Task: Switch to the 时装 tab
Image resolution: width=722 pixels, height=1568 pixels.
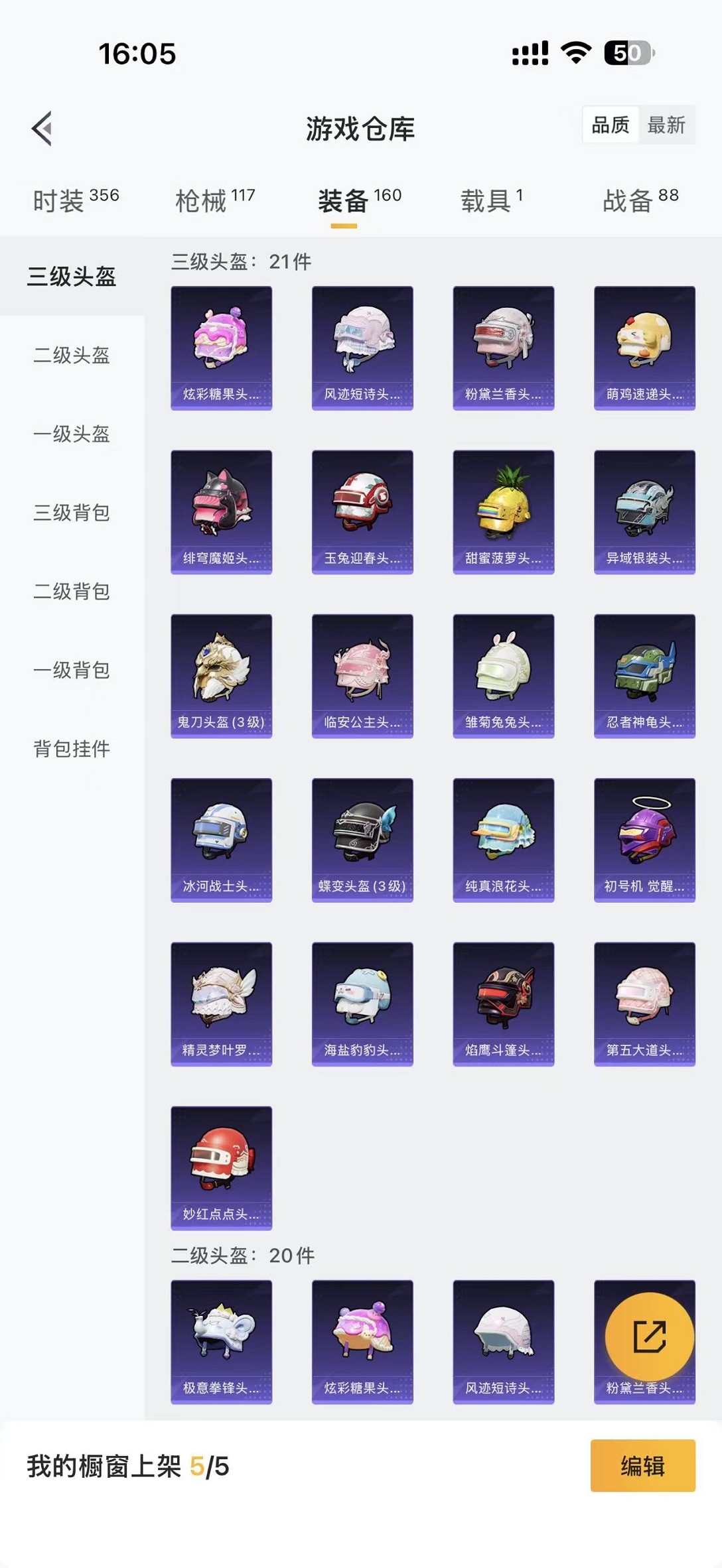Action: click(76, 200)
